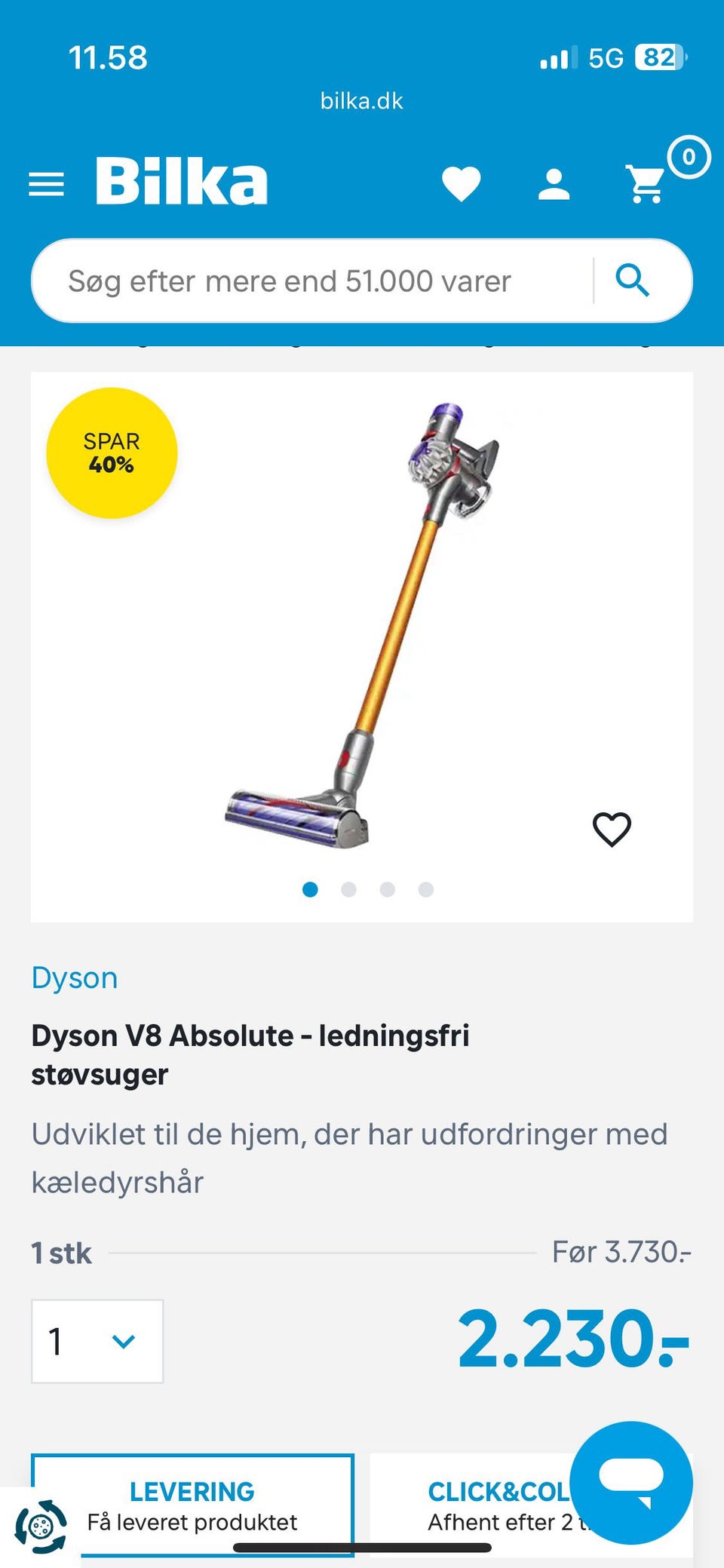Tap the magnifying glass search button

tap(632, 281)
